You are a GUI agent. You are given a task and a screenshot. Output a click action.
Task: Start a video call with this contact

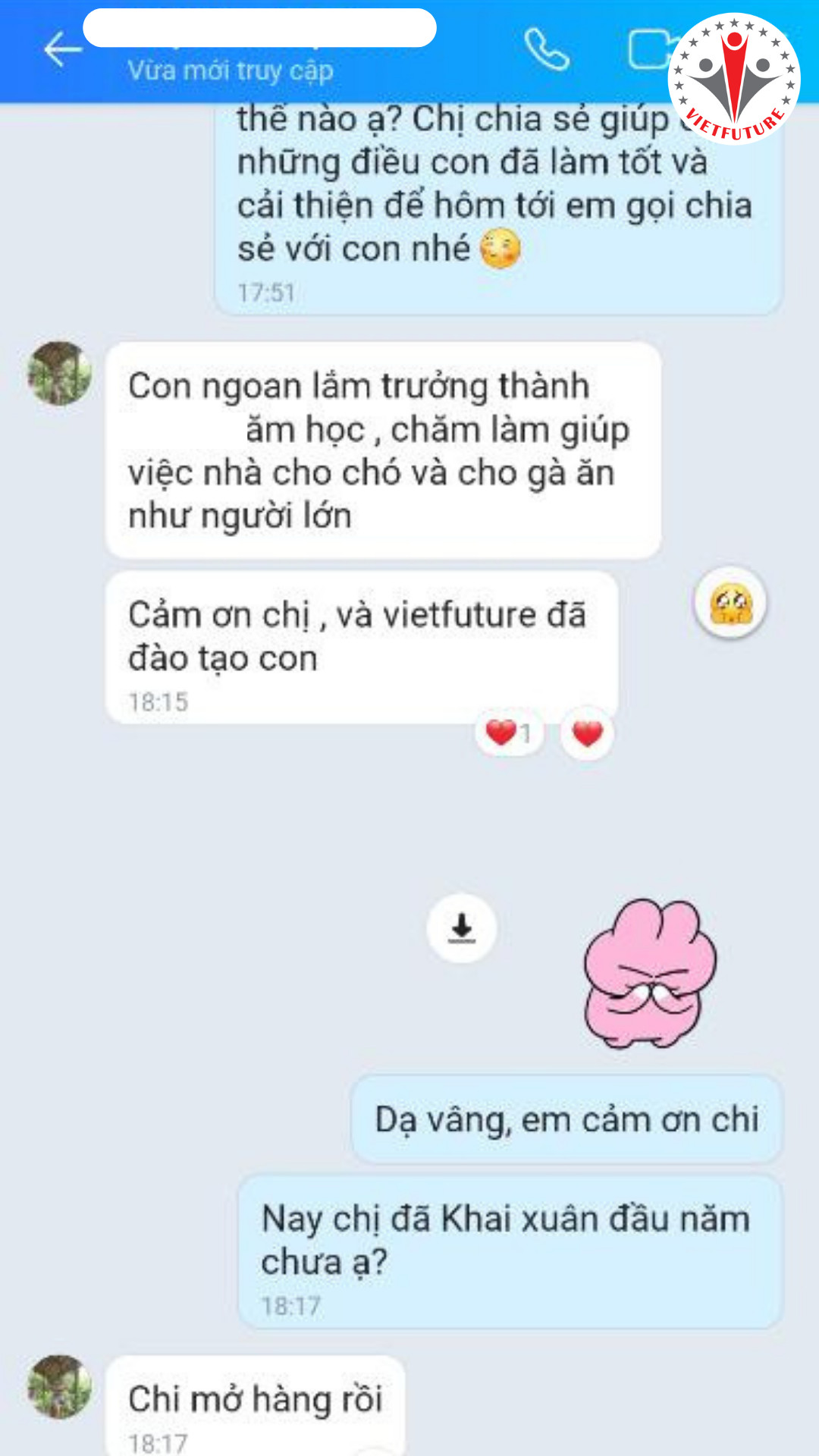tap(651, 50)
